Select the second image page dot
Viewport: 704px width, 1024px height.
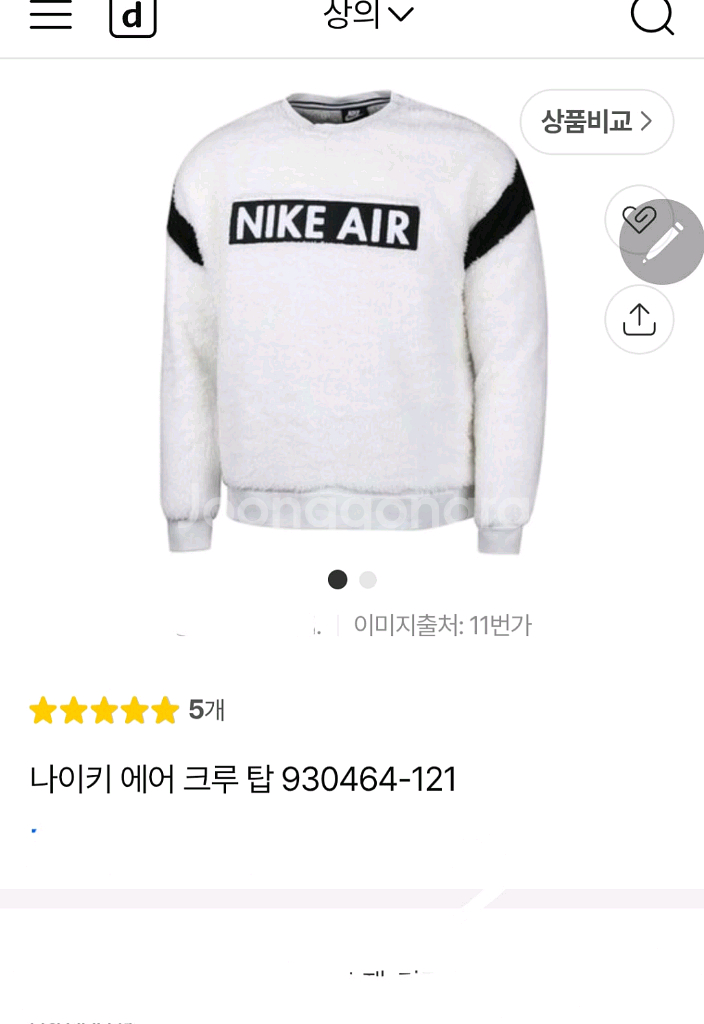tap(368, 579)
